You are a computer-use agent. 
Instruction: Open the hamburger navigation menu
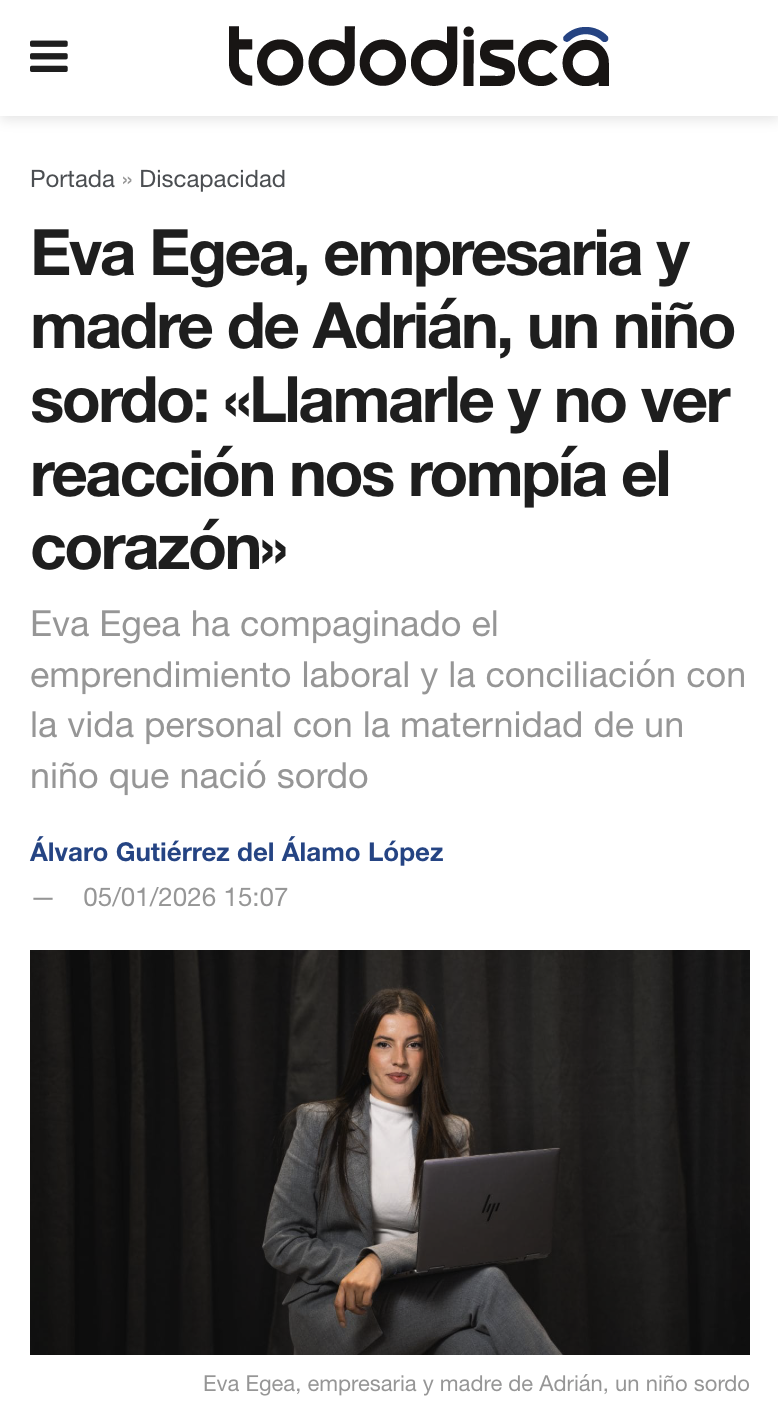50,57
